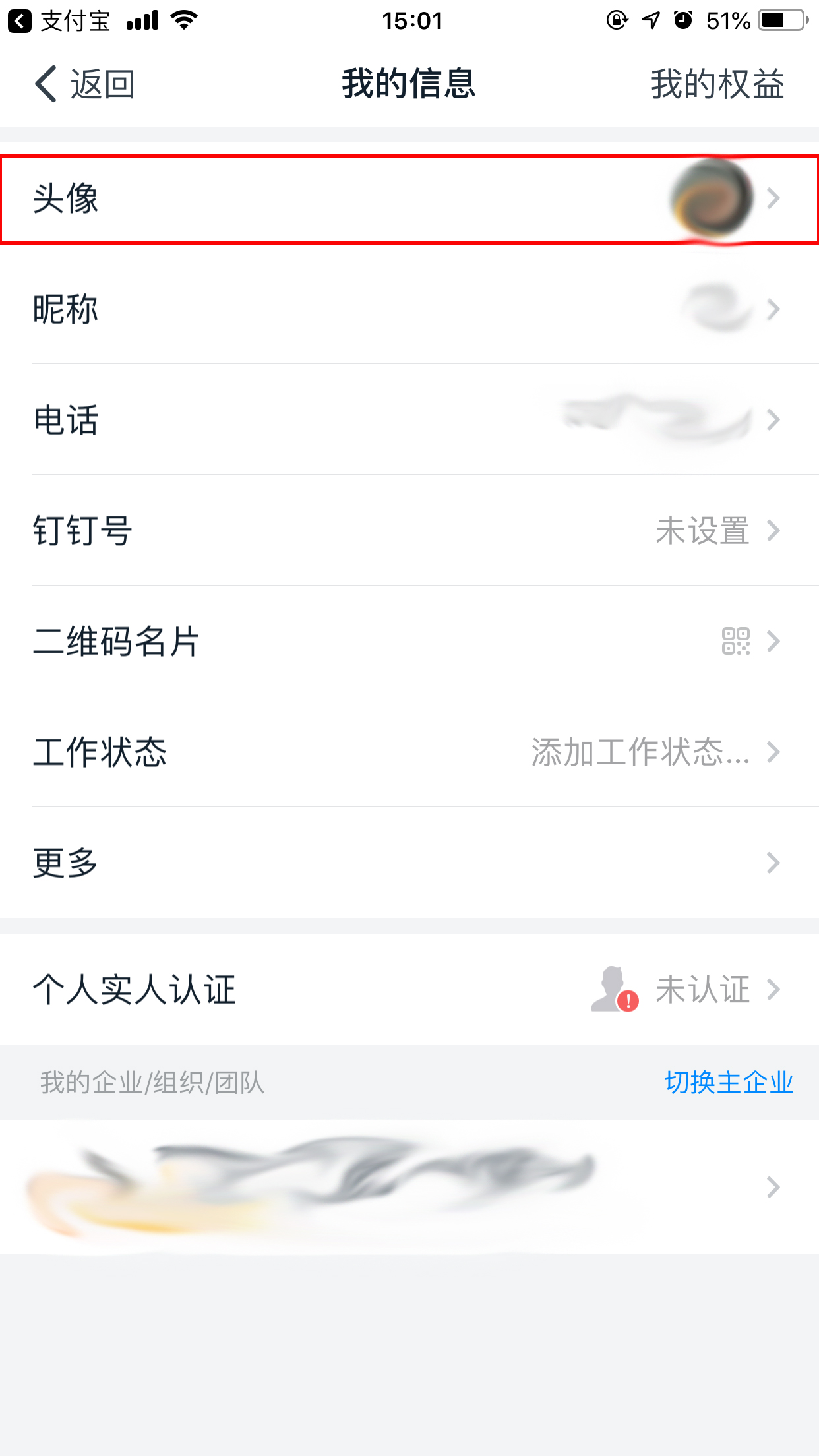Tap the Alipay return icon in status bar
Viewport: 819px width, 1456px height.
[20, 20]
